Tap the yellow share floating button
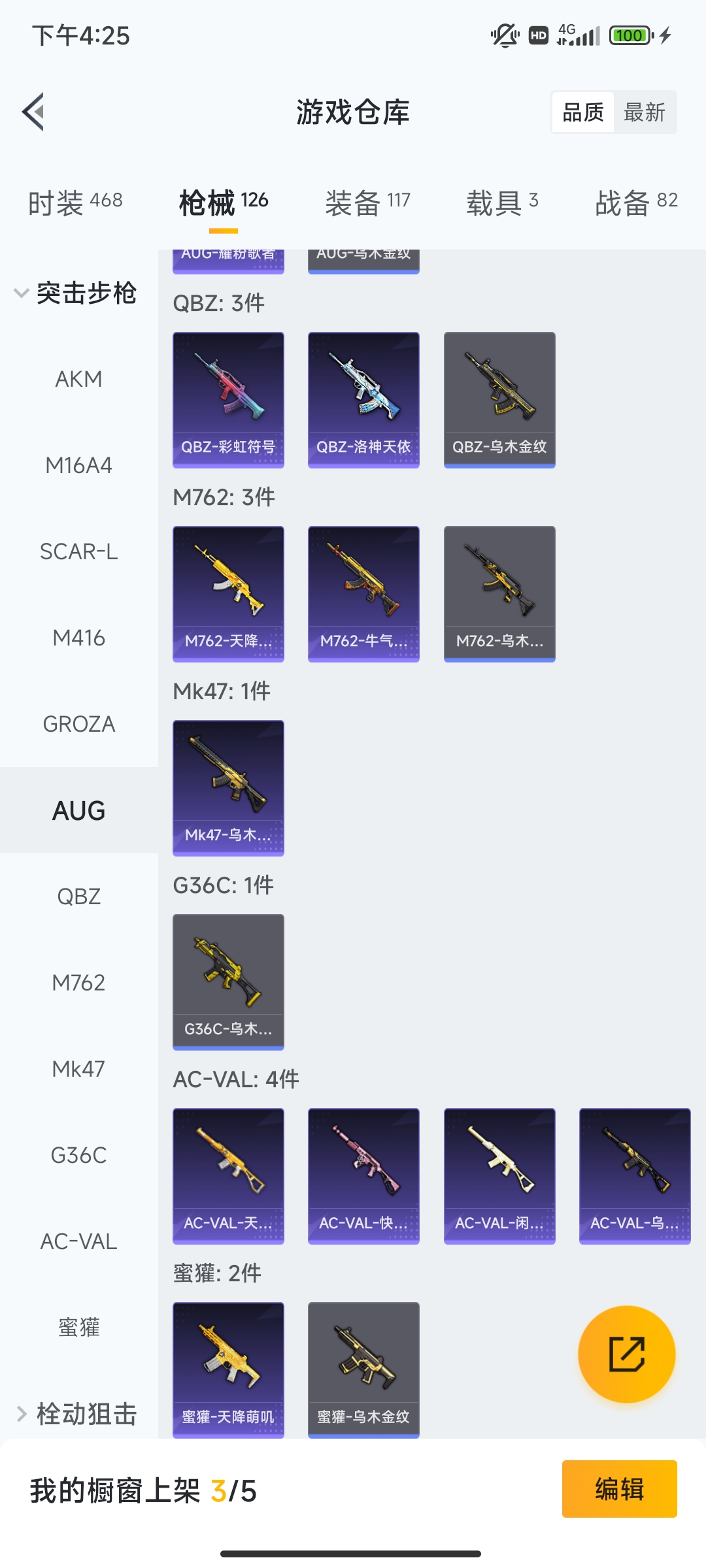Image resolution: width=706 pixels, height=1568 pixels. 626,1354
